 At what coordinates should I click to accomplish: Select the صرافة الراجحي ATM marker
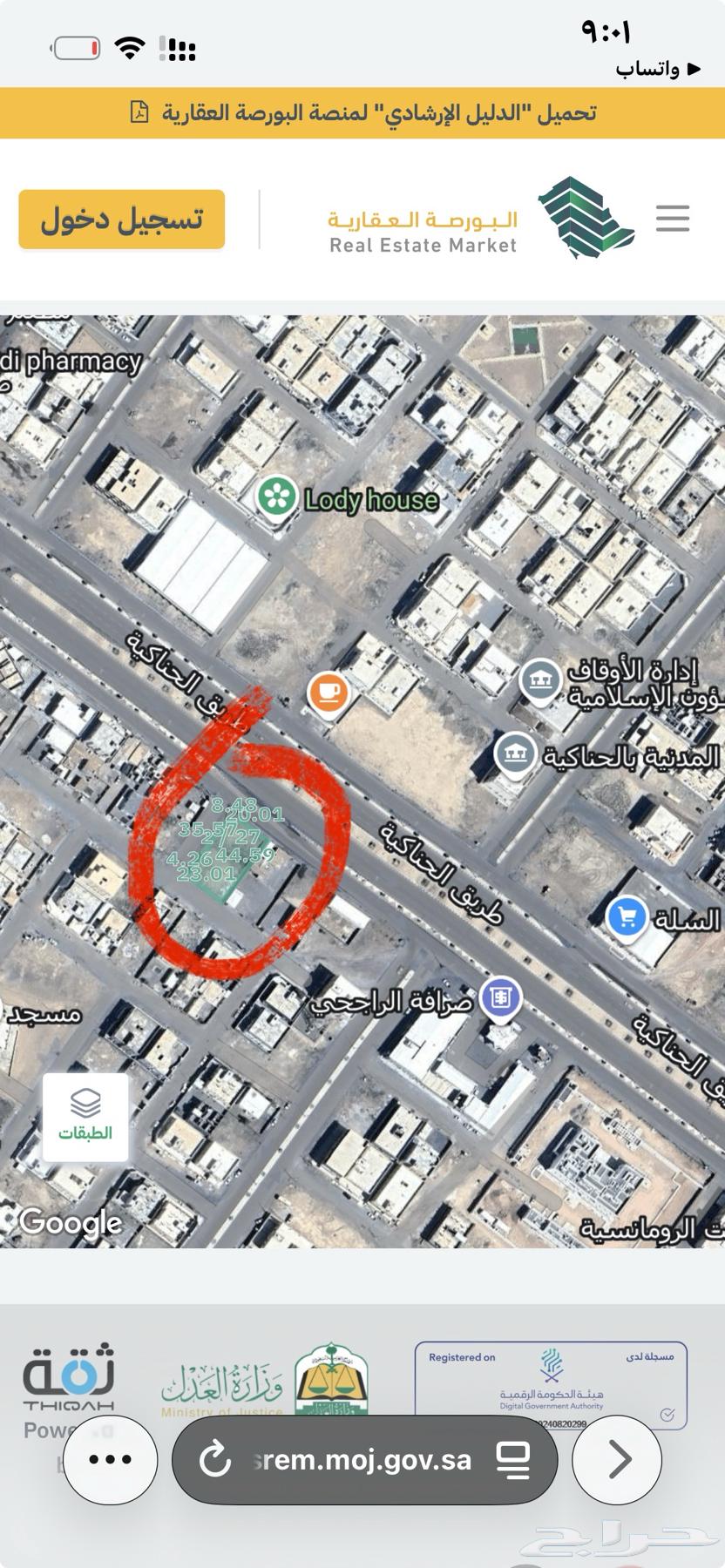(x=500, y=998)
